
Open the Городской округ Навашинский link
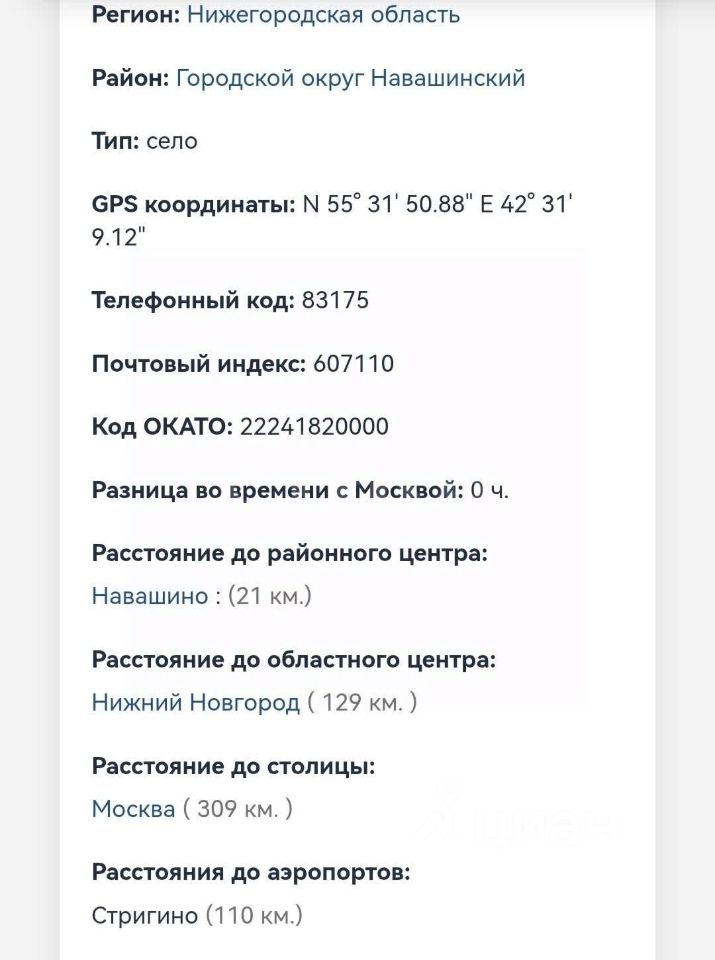tap(350, 78)
